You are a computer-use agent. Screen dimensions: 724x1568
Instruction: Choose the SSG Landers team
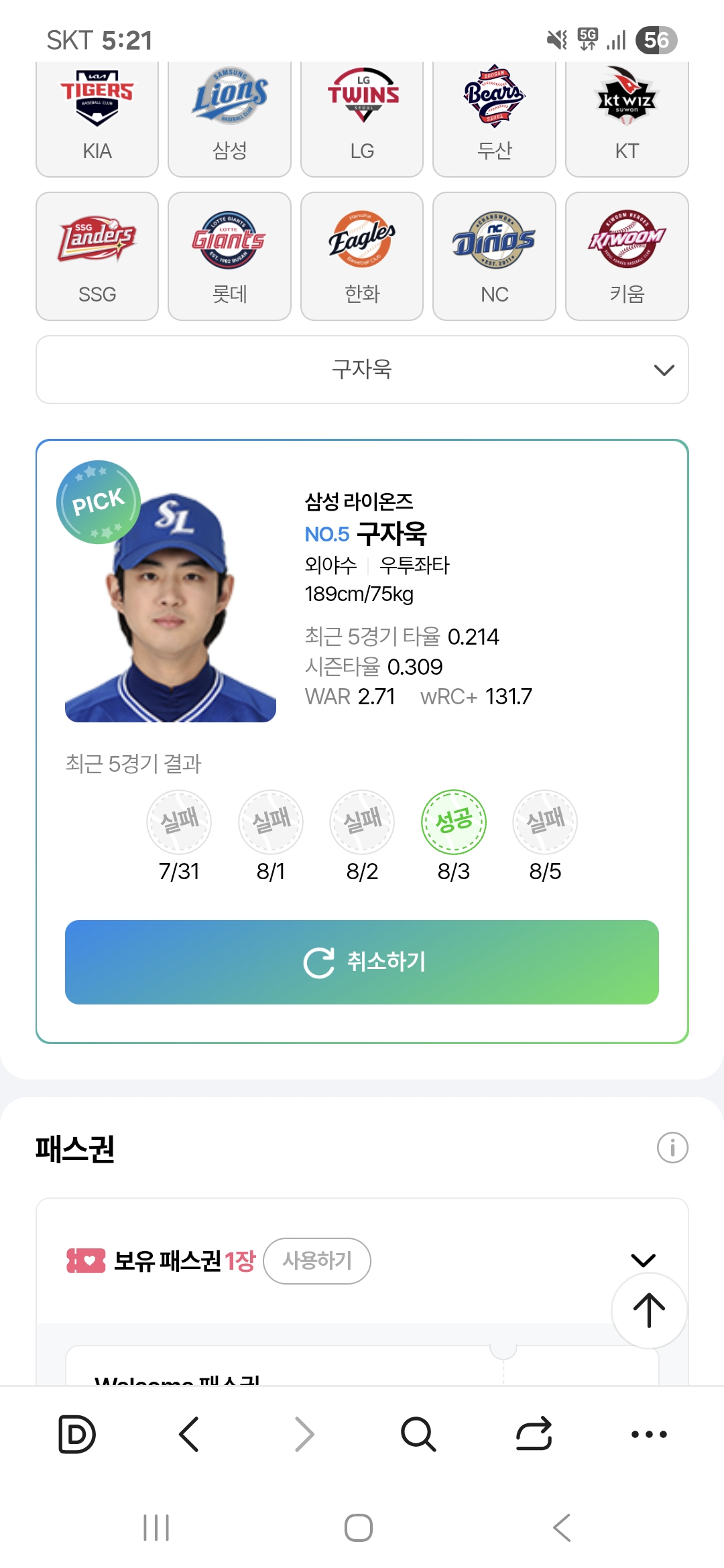97,257
